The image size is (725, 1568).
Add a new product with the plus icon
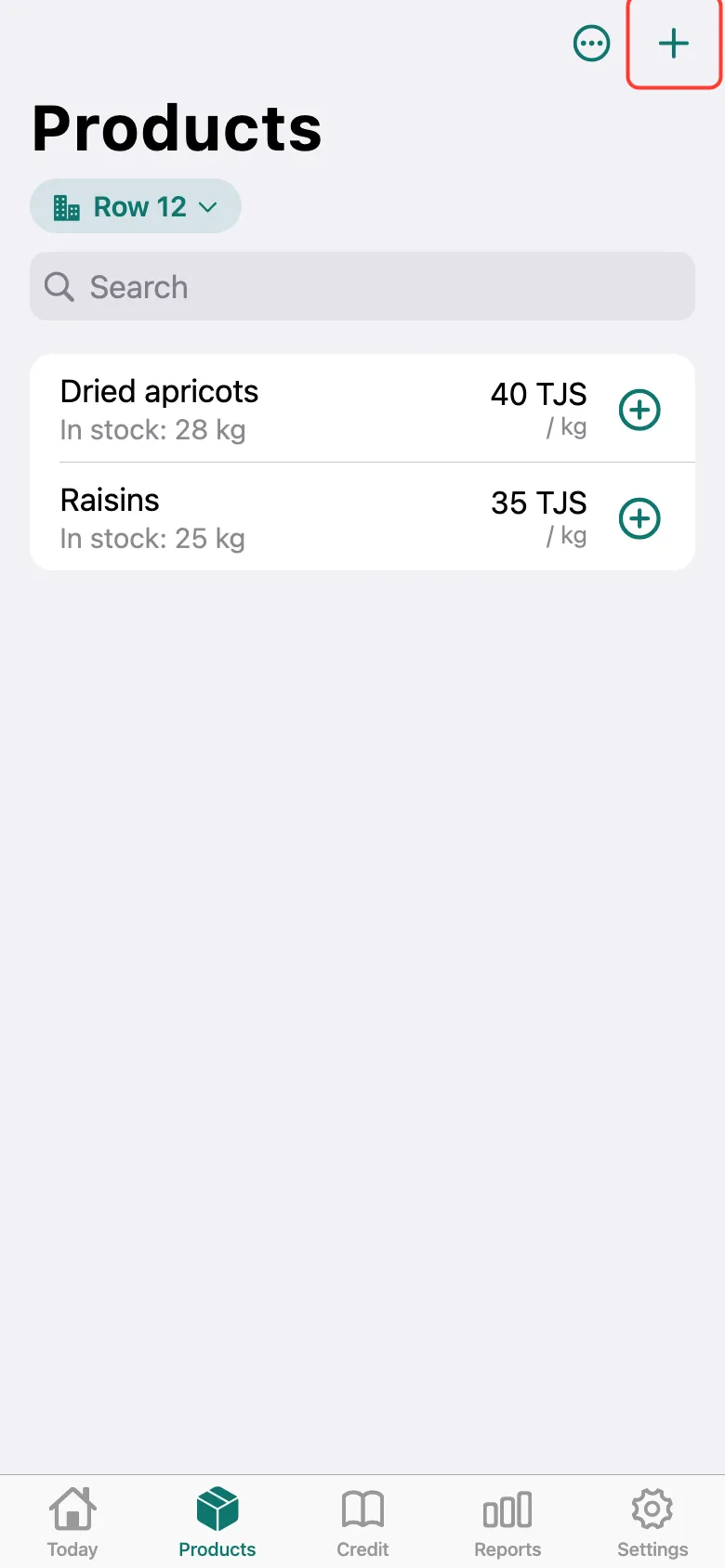(x=674, y=44)
